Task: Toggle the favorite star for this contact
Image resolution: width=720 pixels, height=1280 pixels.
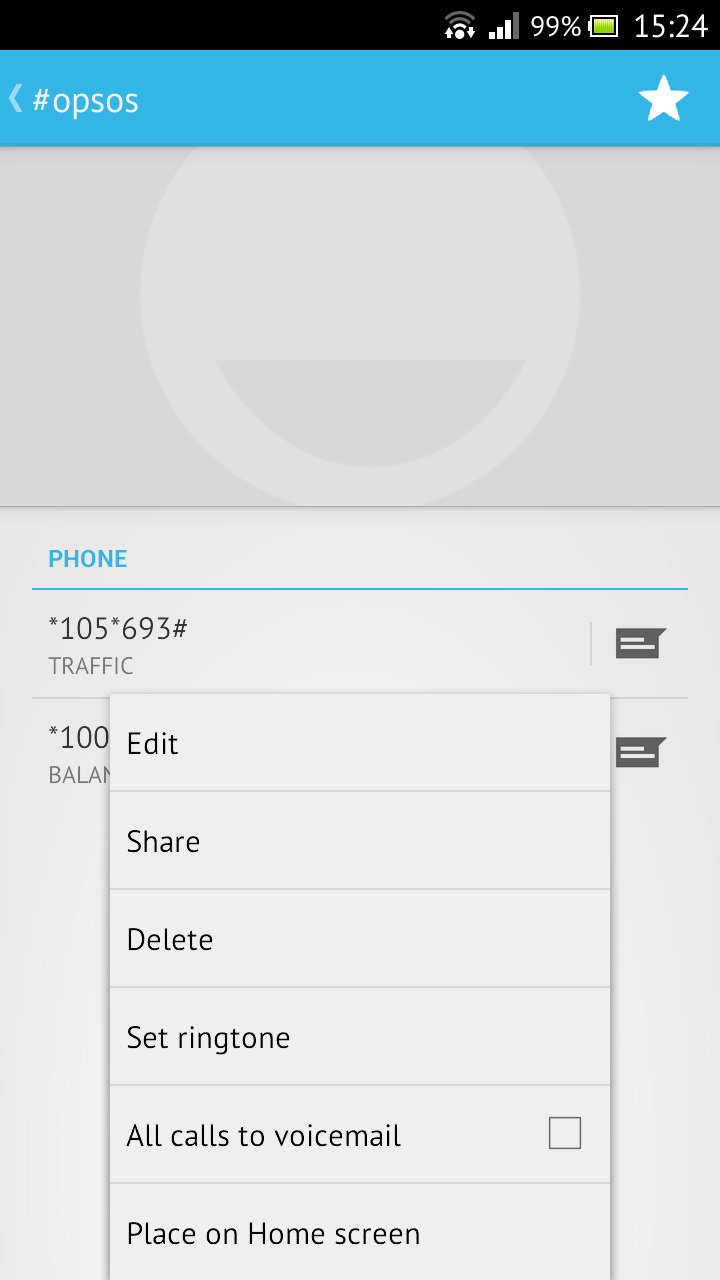Action: (664, 99)
